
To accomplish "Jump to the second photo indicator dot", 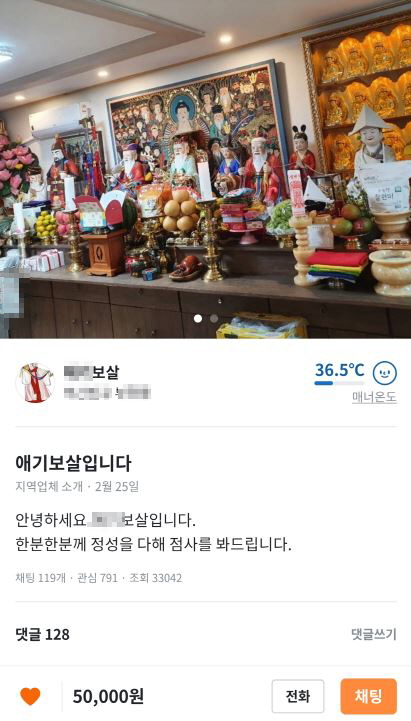I will coord(214,318).
